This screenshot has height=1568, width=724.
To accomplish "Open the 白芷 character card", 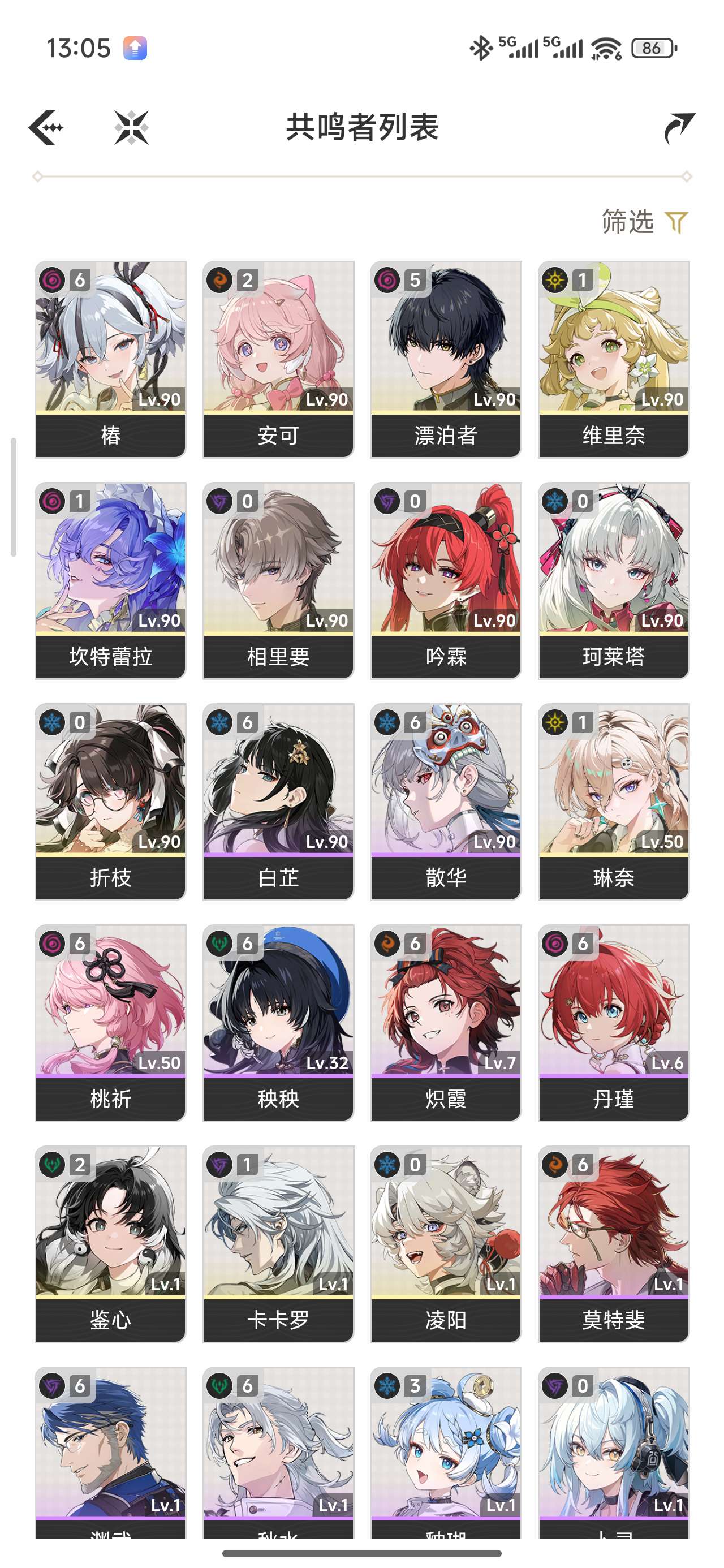I will coord(278,801).
